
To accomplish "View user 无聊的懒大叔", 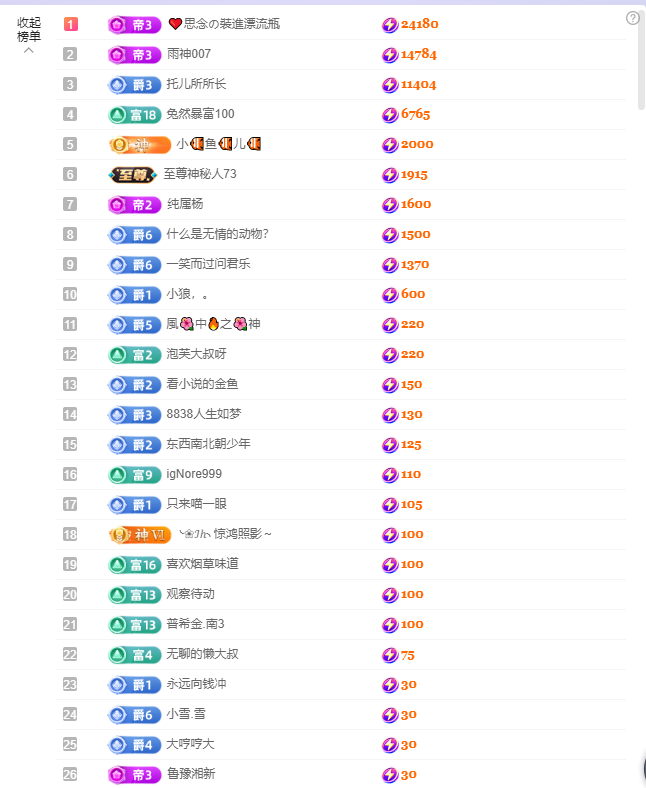I will 202,654.
